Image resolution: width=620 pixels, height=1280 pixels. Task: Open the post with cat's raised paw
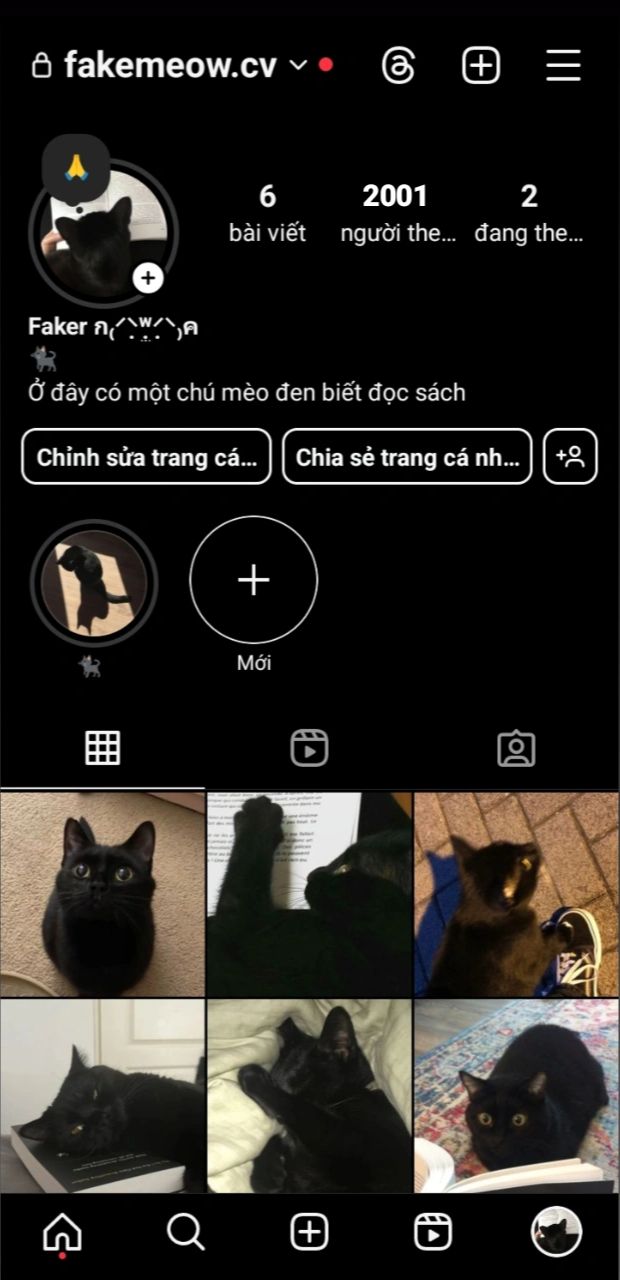[310, 894]
